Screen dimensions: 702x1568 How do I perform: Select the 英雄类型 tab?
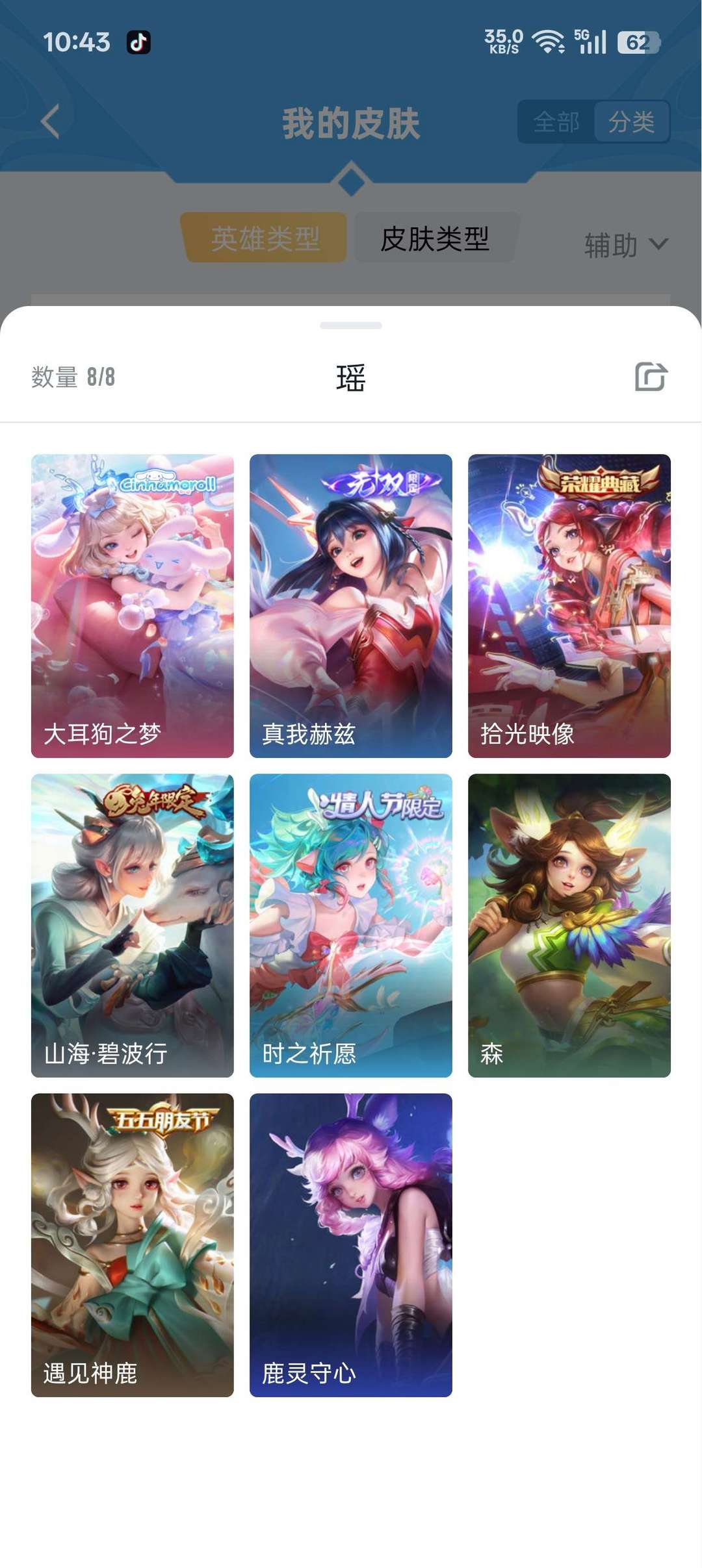pos(265,238)
